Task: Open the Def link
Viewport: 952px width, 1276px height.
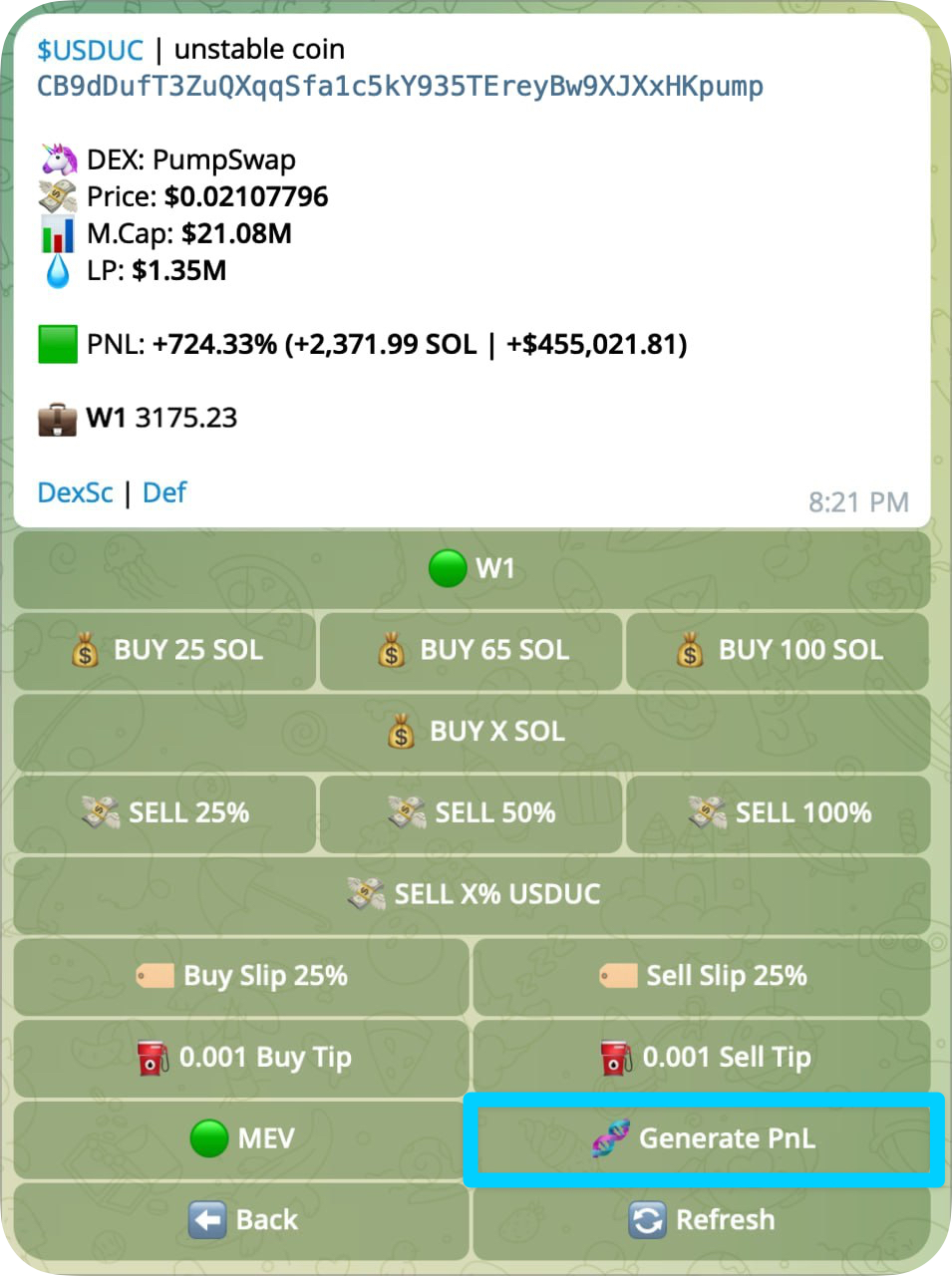Action: [164, 492]
